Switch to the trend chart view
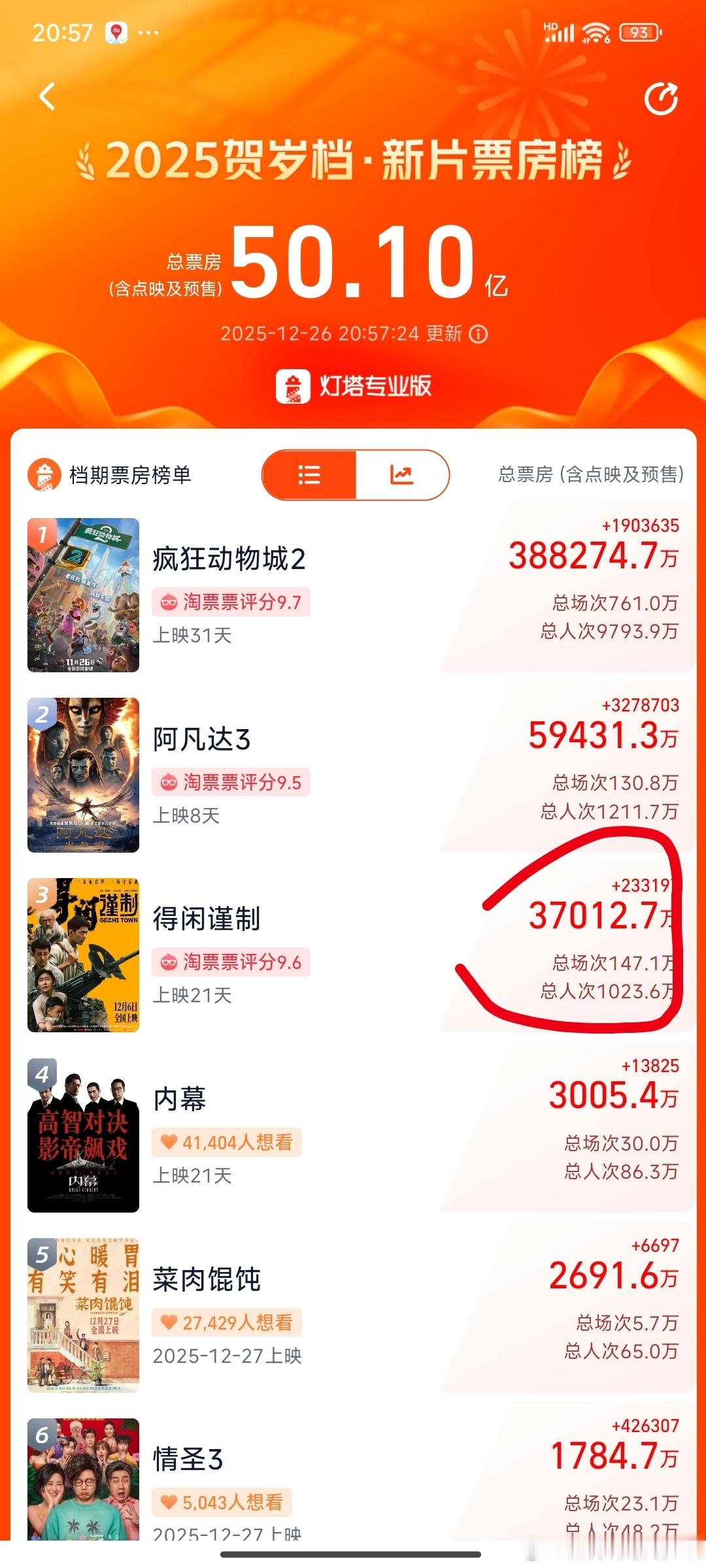The width and height of the screenshot is (706, 1568). pyautogui.click(x=401, y=476)
